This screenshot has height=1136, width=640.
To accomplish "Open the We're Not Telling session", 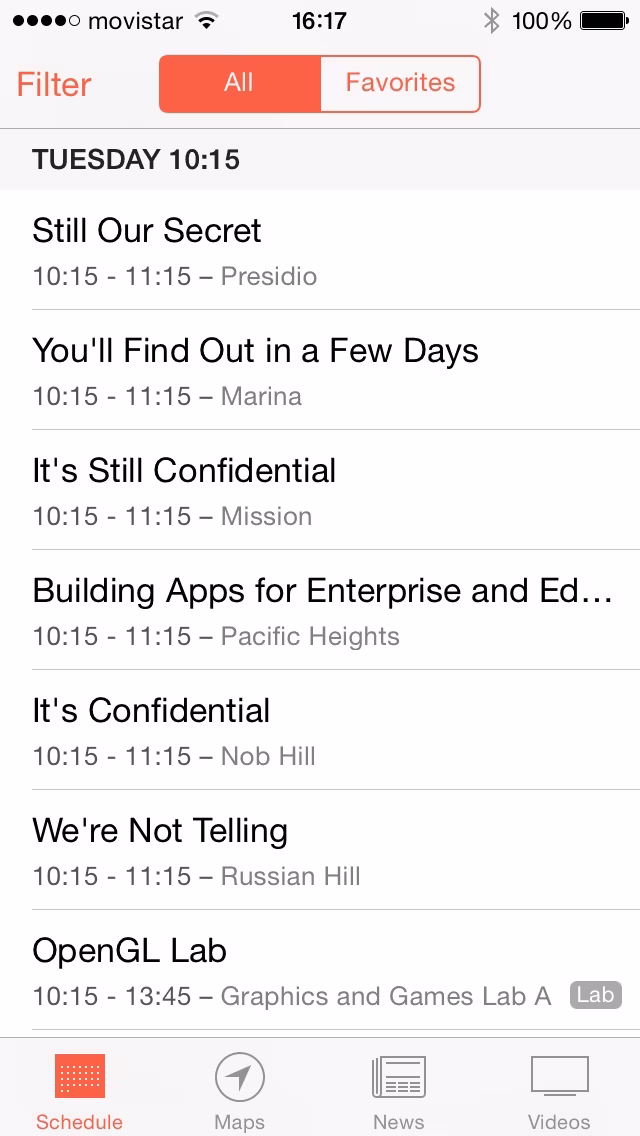I will 320,850.
